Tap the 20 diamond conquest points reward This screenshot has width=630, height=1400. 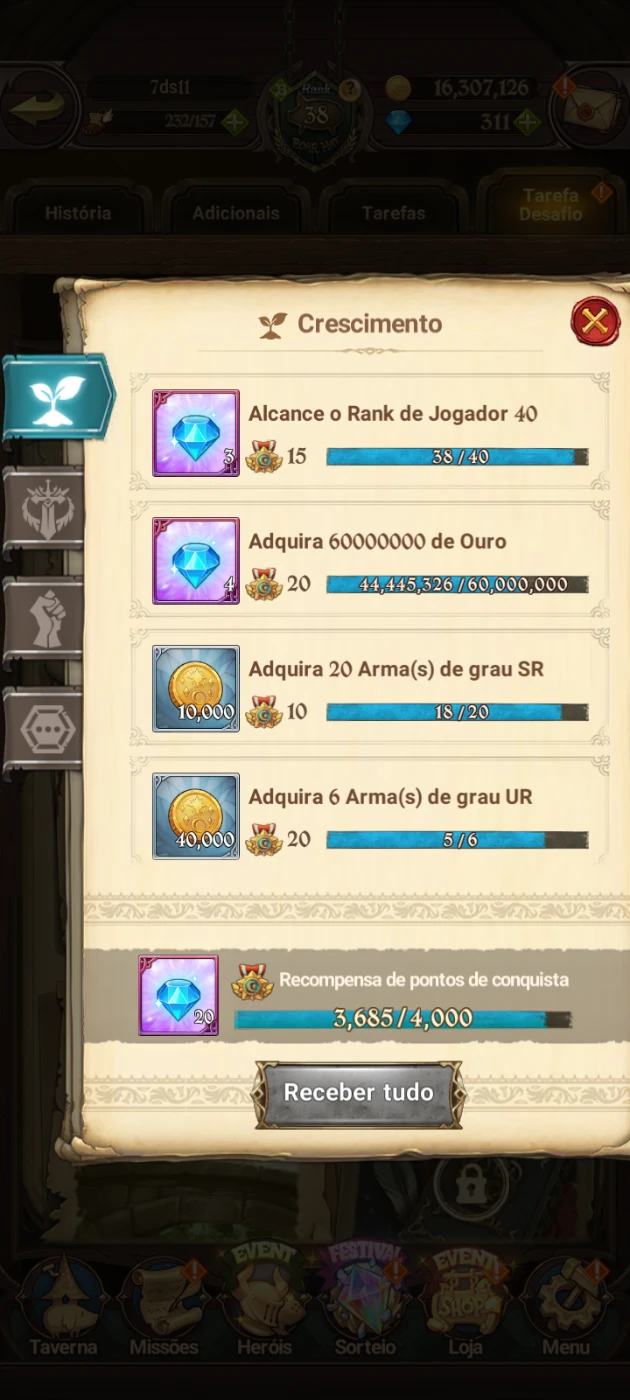pyautogui.click(x=179, y=995)
